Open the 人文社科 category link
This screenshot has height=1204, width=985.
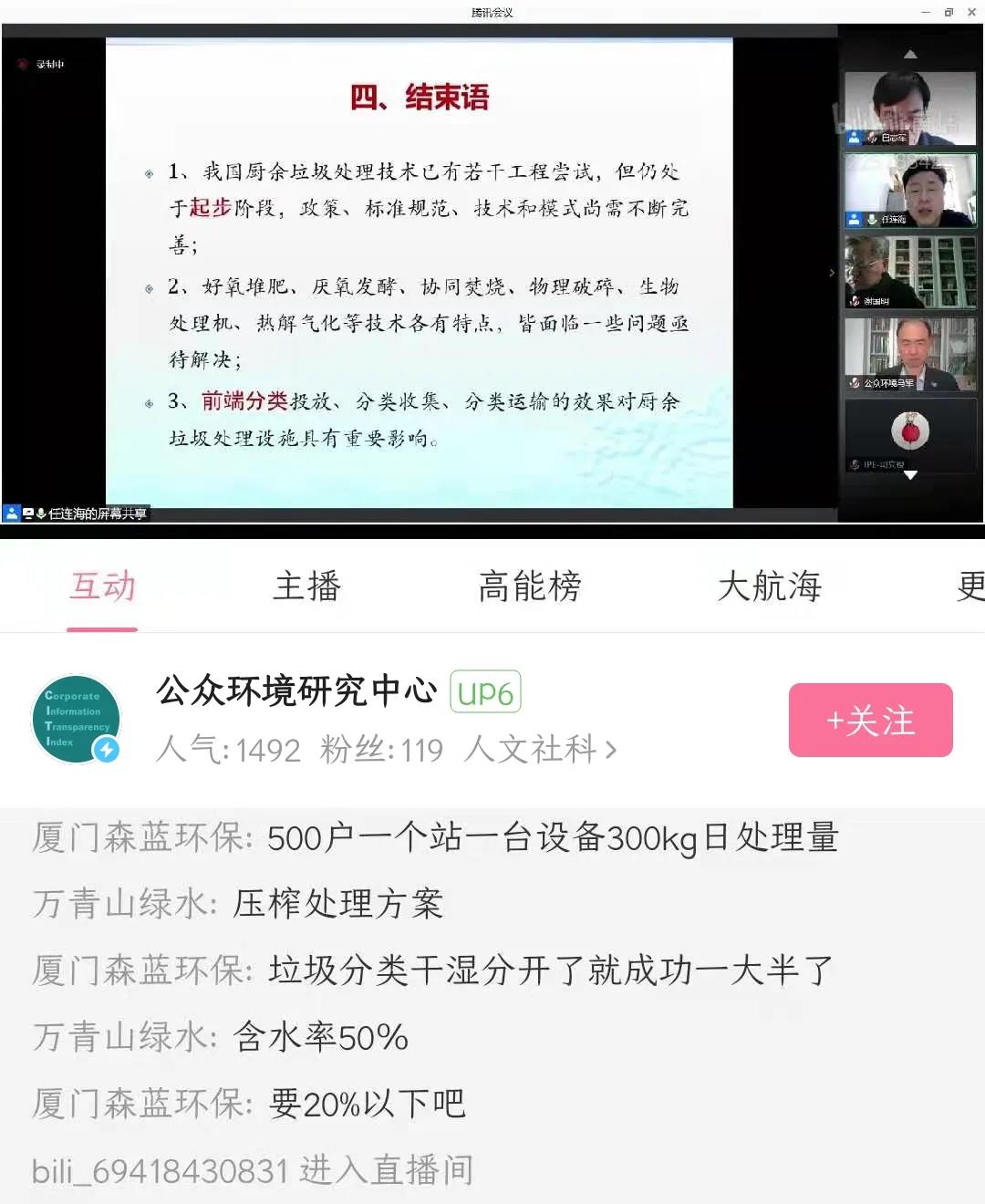pyautogui.click(x=540, y=750)
